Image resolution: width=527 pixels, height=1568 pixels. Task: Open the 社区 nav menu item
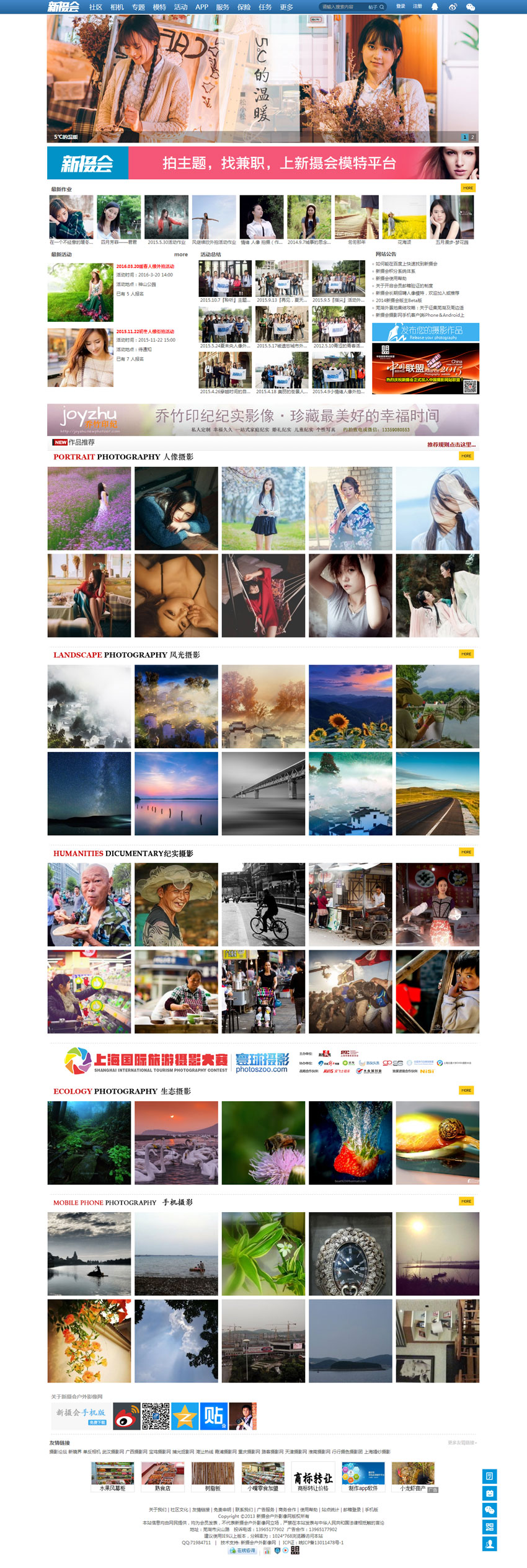(95, 7)
